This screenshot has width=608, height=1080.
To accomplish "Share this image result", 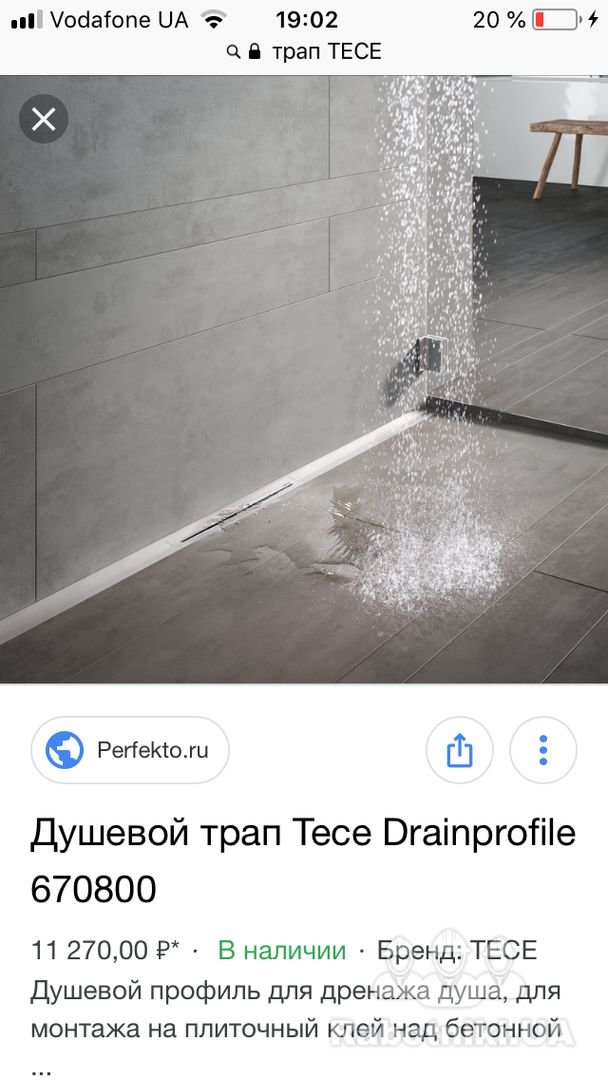I will (459, 750).
